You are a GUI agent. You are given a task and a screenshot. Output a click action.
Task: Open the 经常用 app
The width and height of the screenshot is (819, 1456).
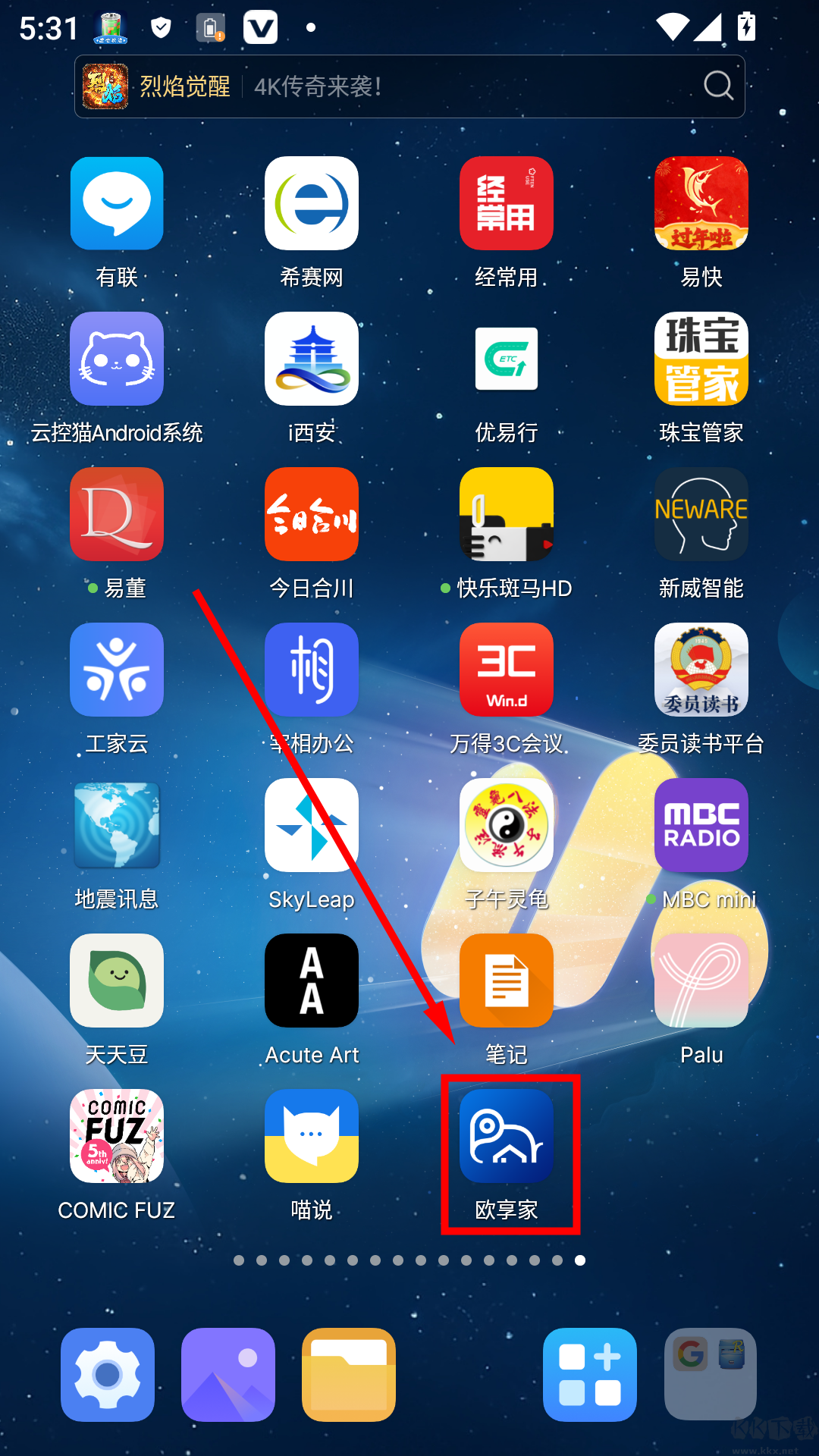tap(506, 203)
